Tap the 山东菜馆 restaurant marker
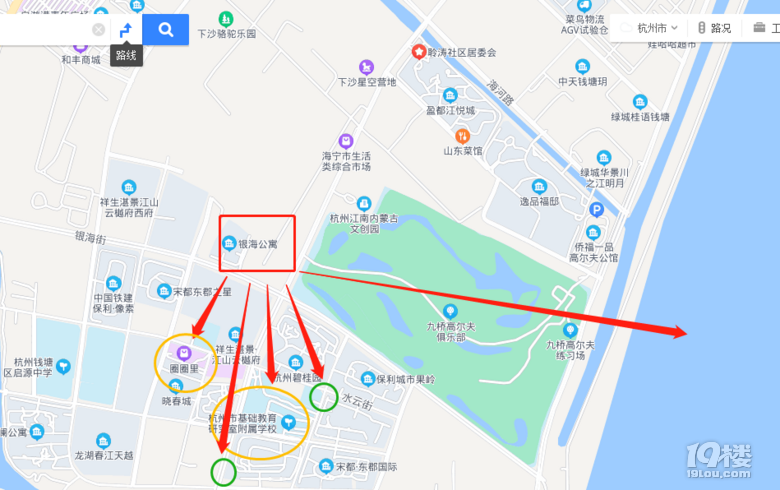 462,135
